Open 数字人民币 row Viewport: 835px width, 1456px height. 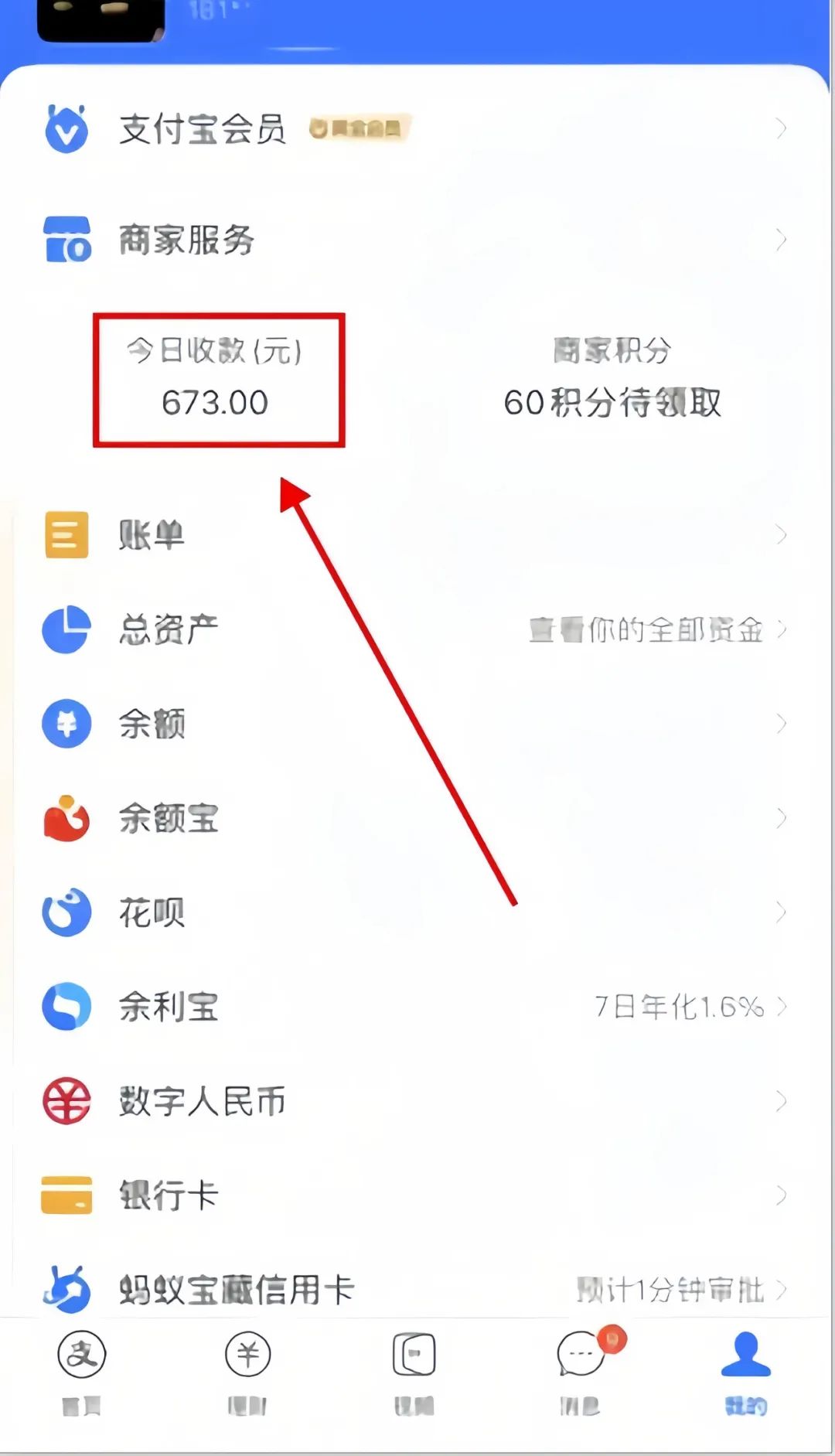pyautogui.click(x=203, y=1101)
